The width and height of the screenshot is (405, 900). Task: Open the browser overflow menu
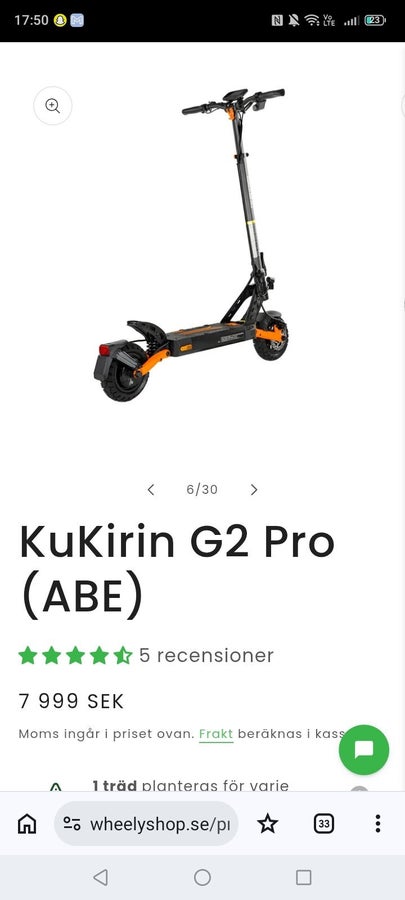click(377, 824)
